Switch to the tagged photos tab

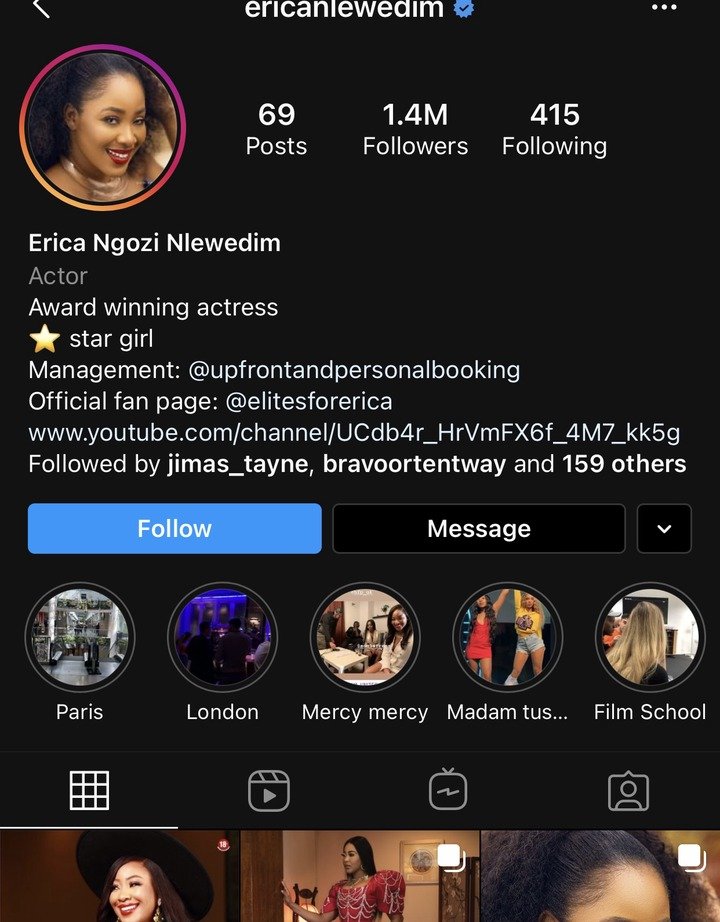coord(628,791)
